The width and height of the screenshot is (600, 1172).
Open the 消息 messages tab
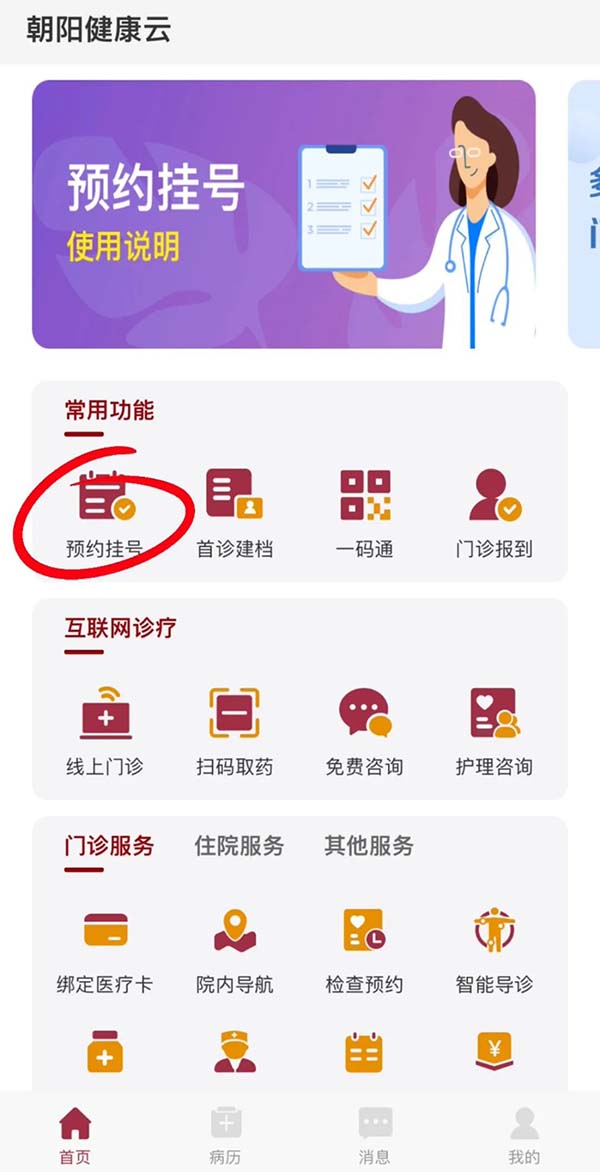(x=375, y=1135)
